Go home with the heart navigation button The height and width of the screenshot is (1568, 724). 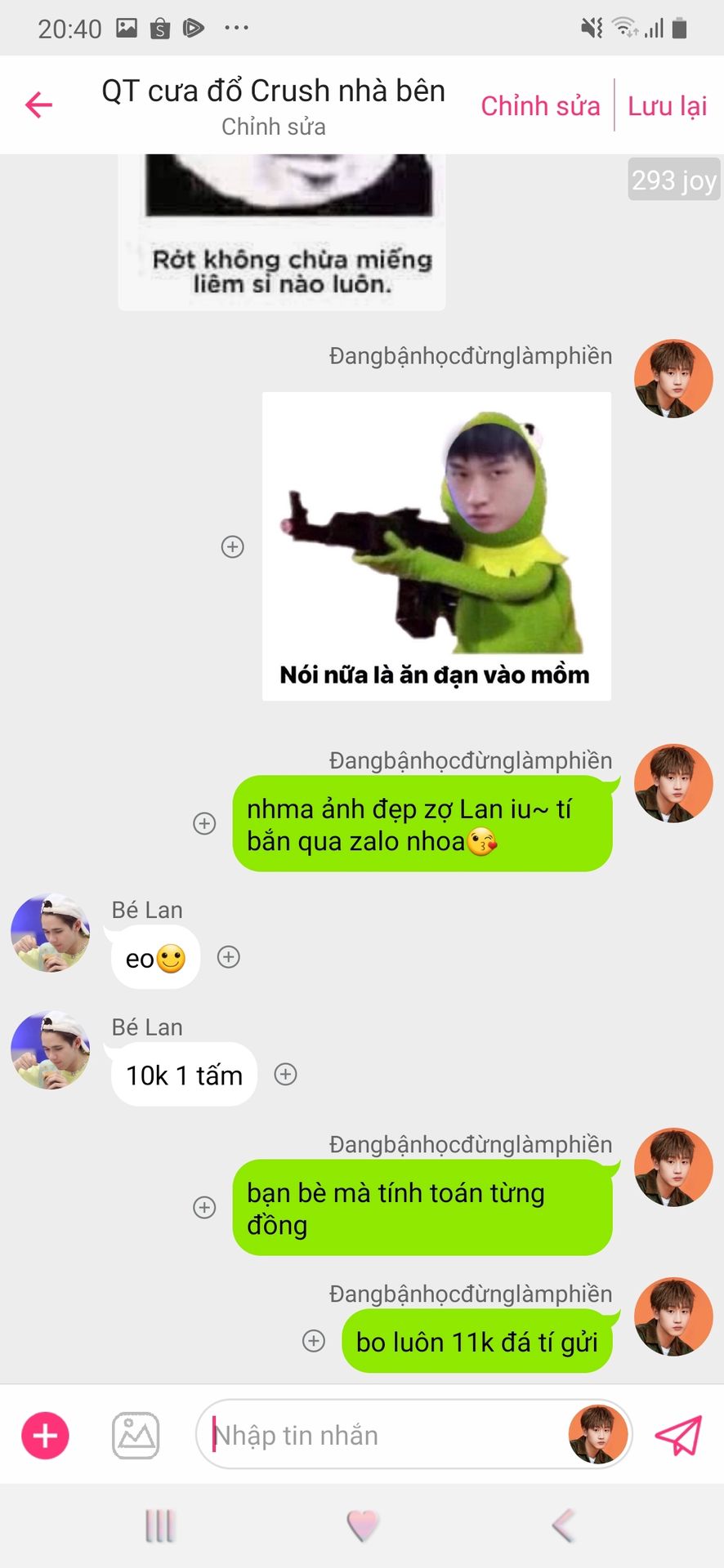pyautogui.click(x=362, y=1526)
